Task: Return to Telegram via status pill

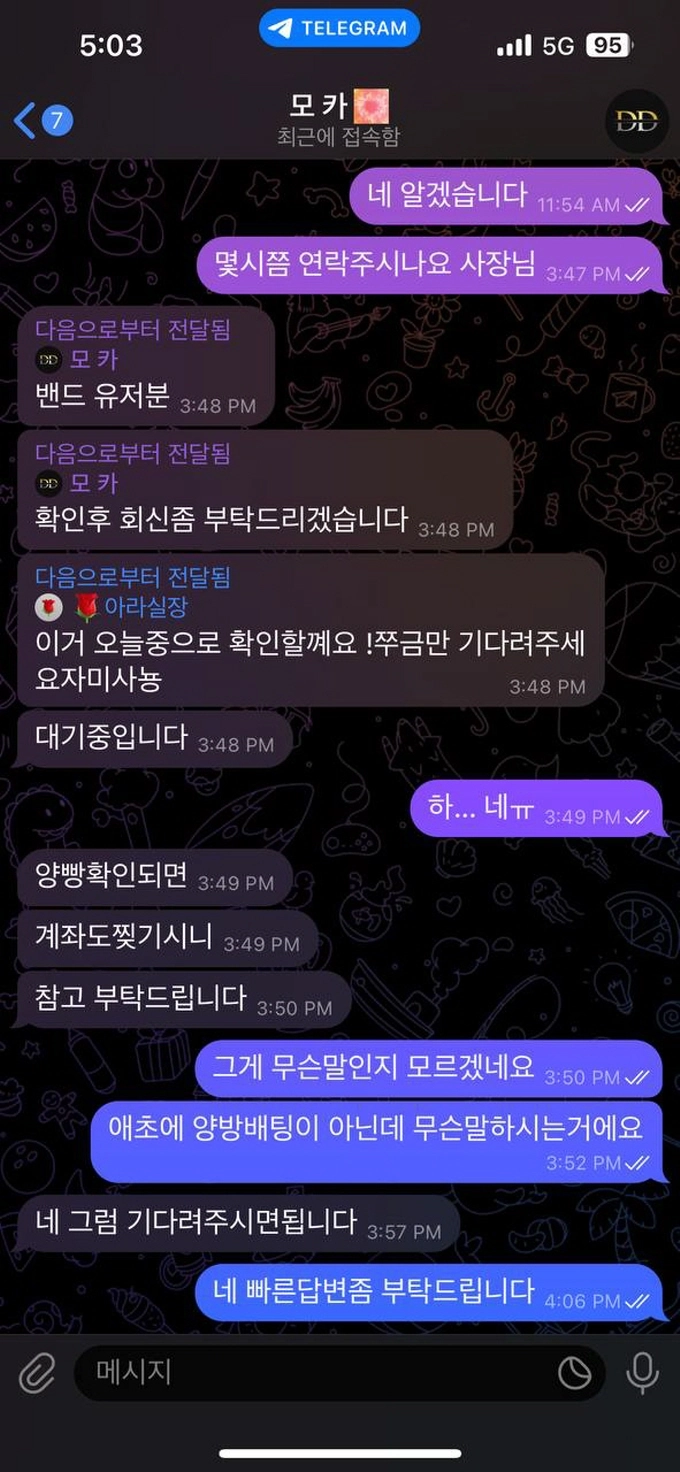Action: coord(339,28)
